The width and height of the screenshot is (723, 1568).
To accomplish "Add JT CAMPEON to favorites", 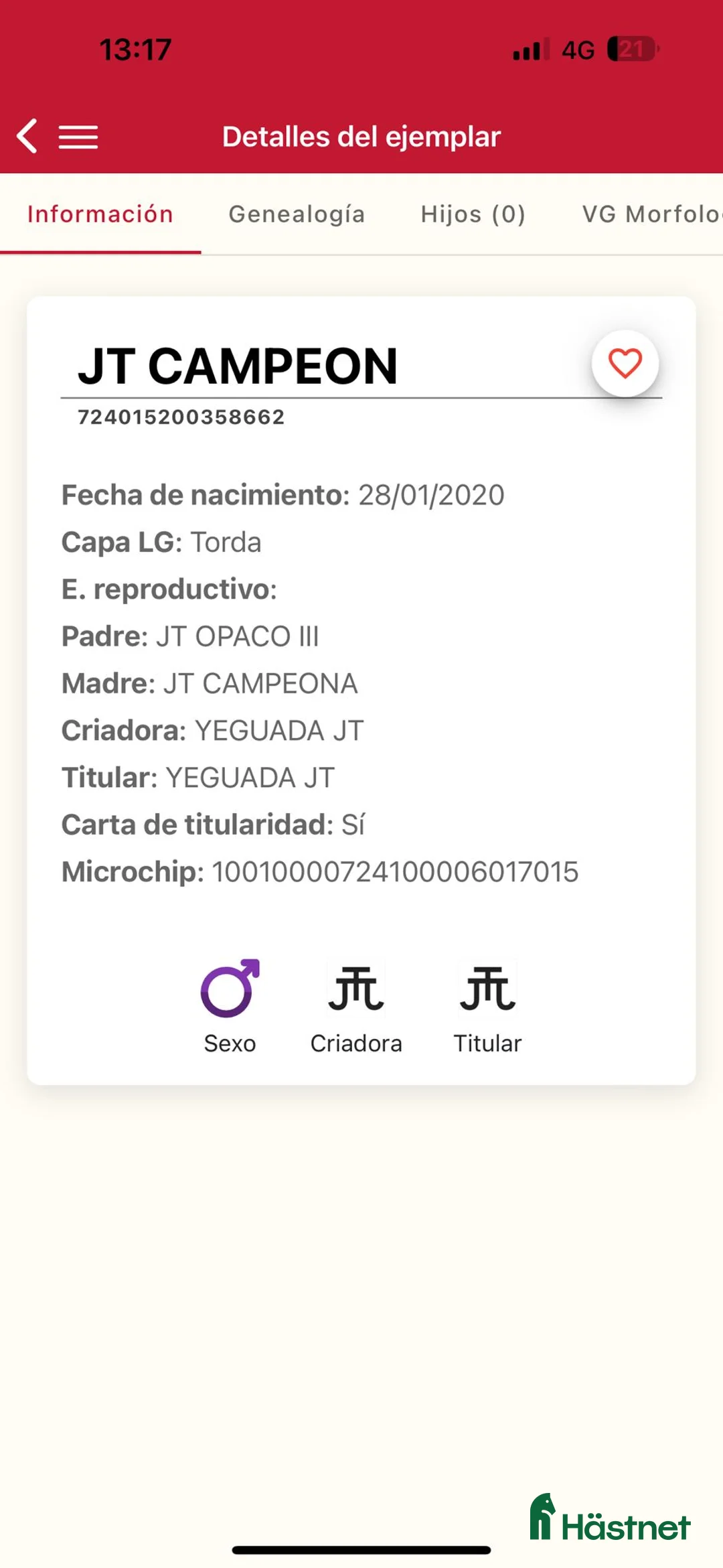I will tap(625, 364).
